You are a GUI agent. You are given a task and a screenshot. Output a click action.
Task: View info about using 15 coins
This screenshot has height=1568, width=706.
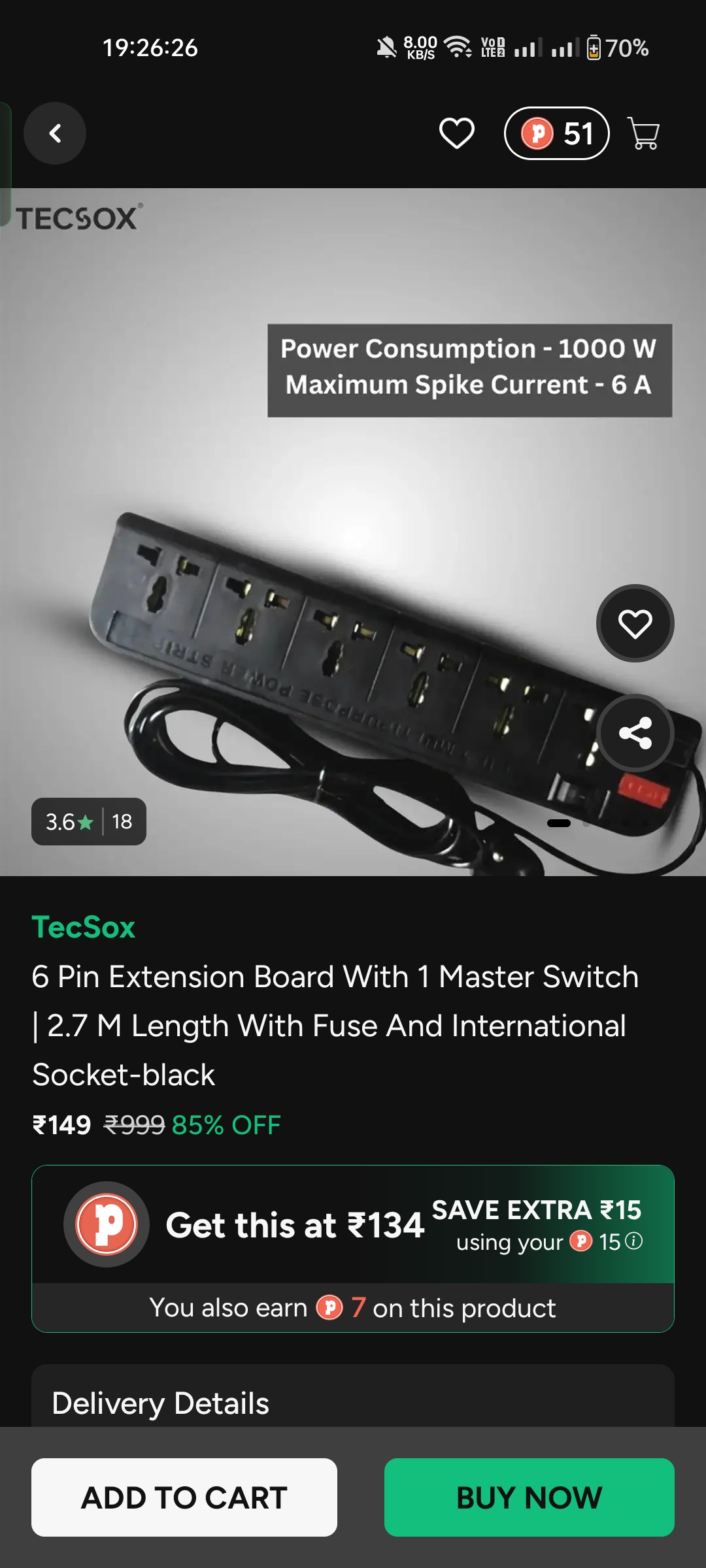[x=634, y=1241]
